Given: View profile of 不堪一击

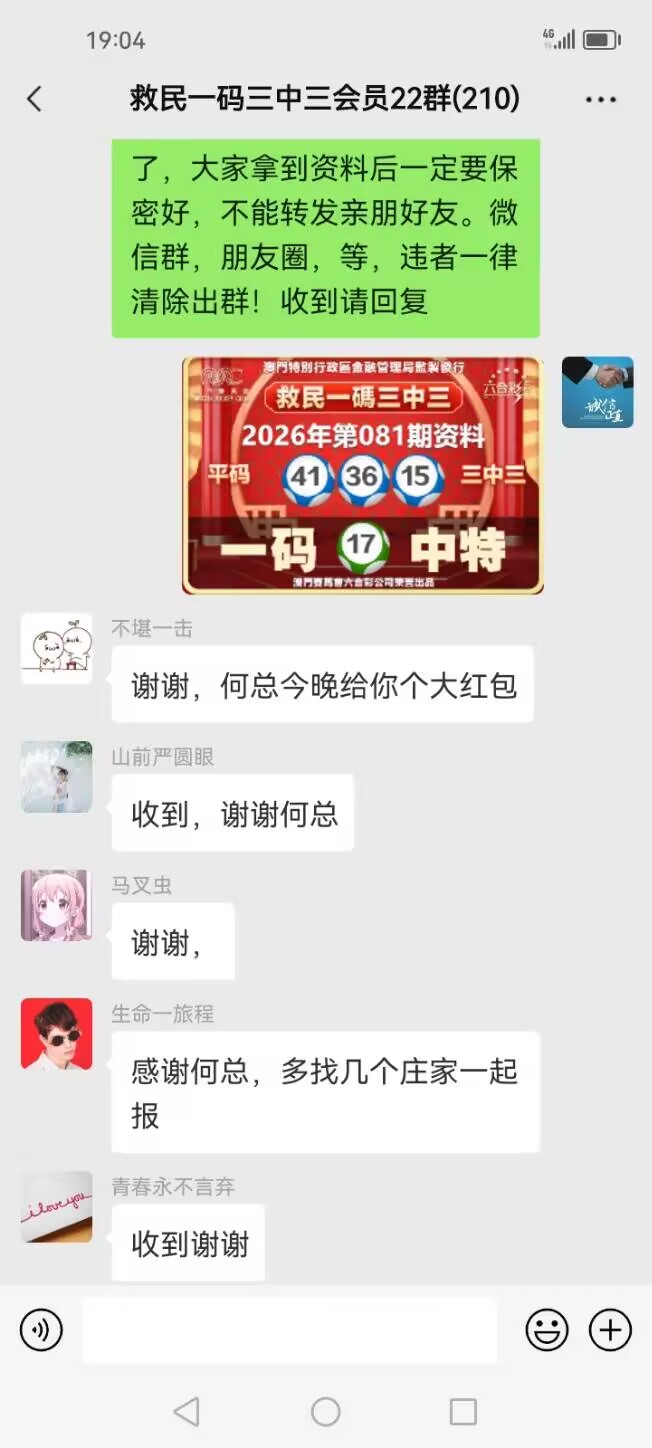Looking at the screenshot, I should (x=57, y=648).
